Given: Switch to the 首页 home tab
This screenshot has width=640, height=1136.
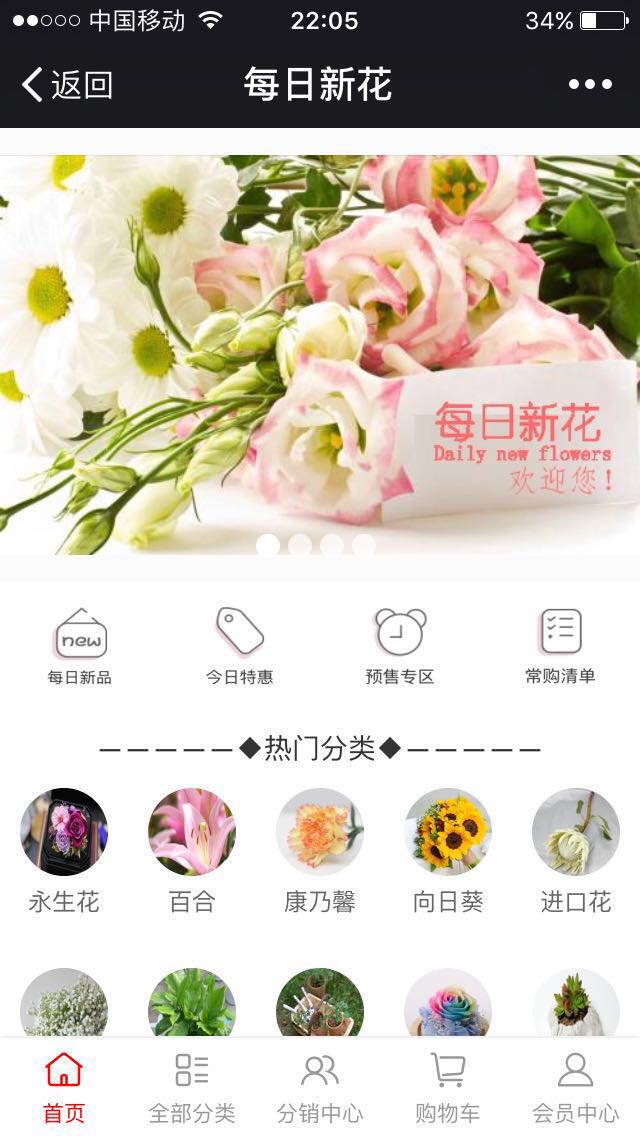Looking at the screenshot, I should coord(64,1088).
